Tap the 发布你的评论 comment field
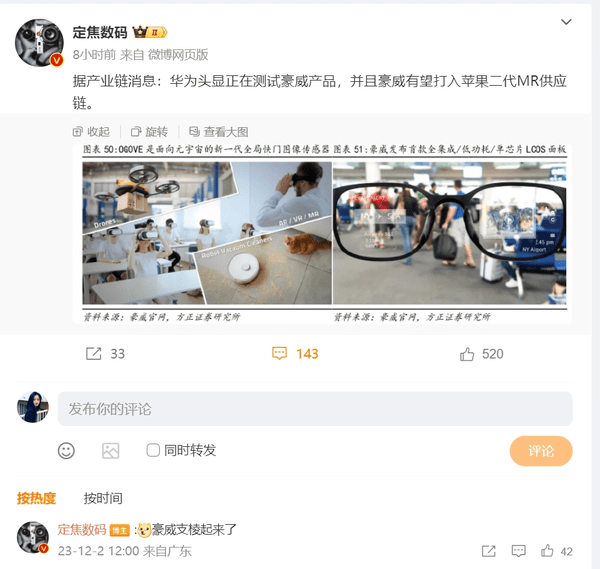This screenshot has height=569, width=600. (314, 409)
